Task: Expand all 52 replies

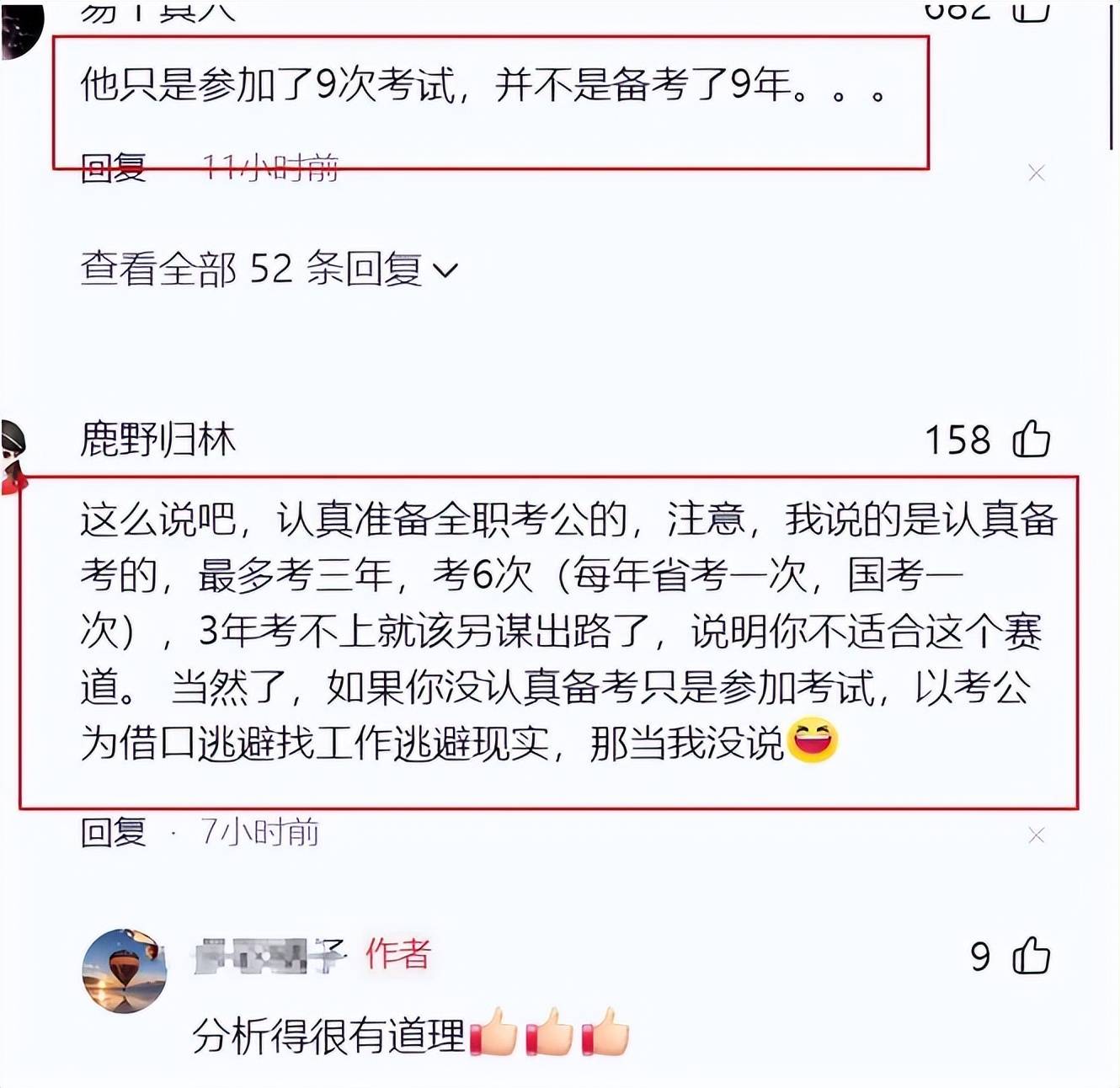Action: click(269, 269)
